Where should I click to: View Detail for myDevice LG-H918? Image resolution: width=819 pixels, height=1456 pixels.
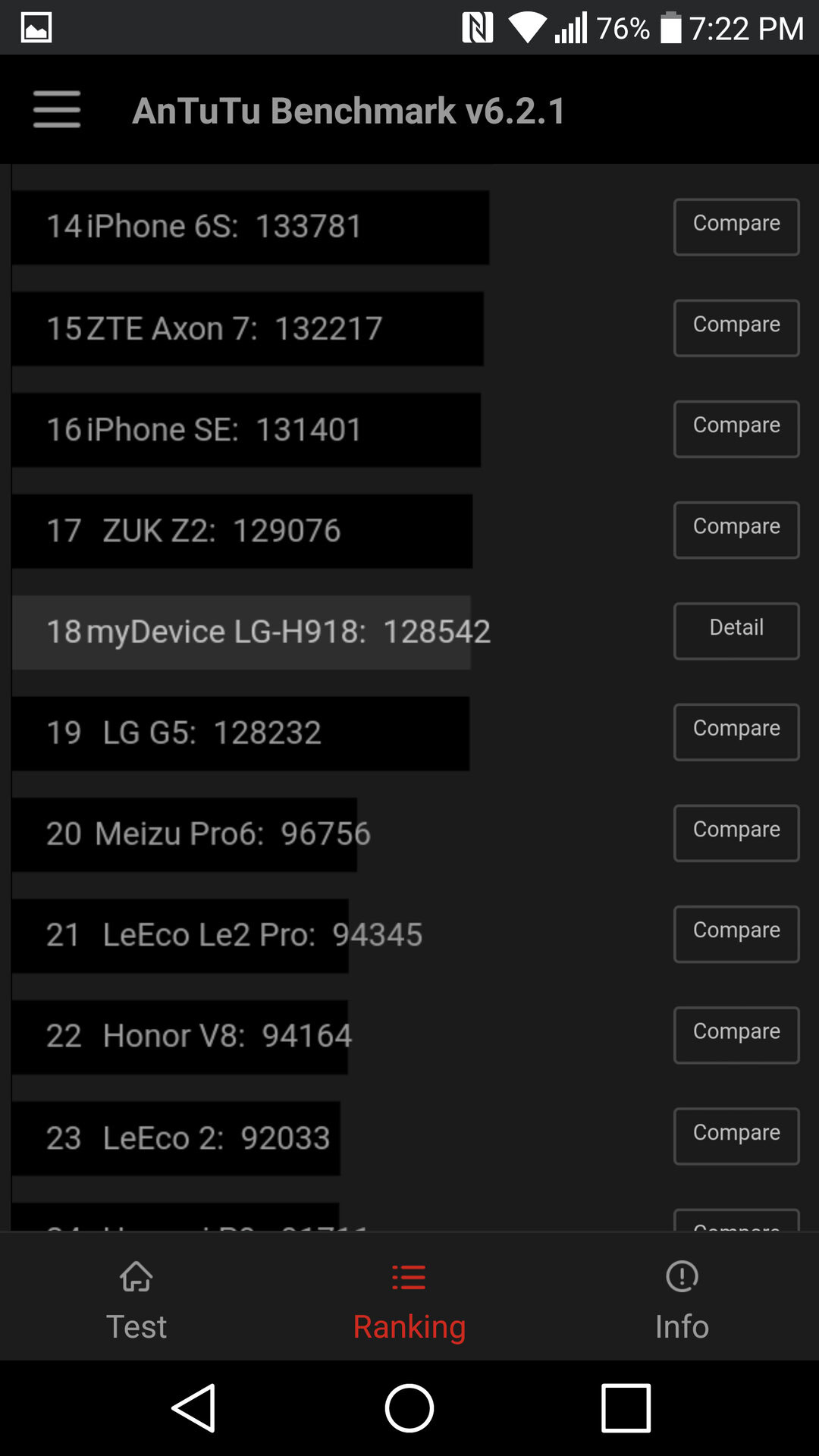pyautogui.click(x=736, y=630)
